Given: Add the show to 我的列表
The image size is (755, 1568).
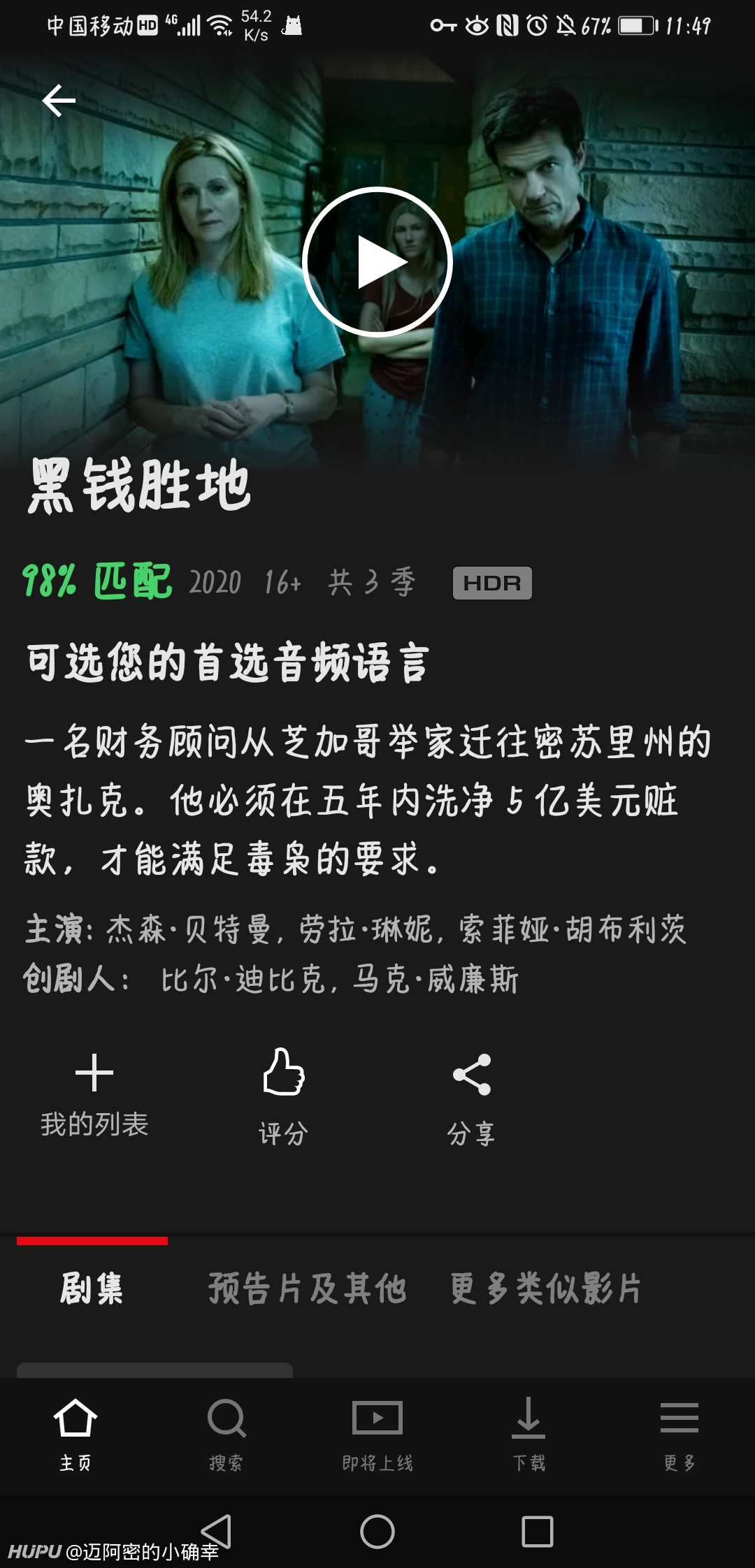Looking at the screenshot, I should coord(94,1095).
